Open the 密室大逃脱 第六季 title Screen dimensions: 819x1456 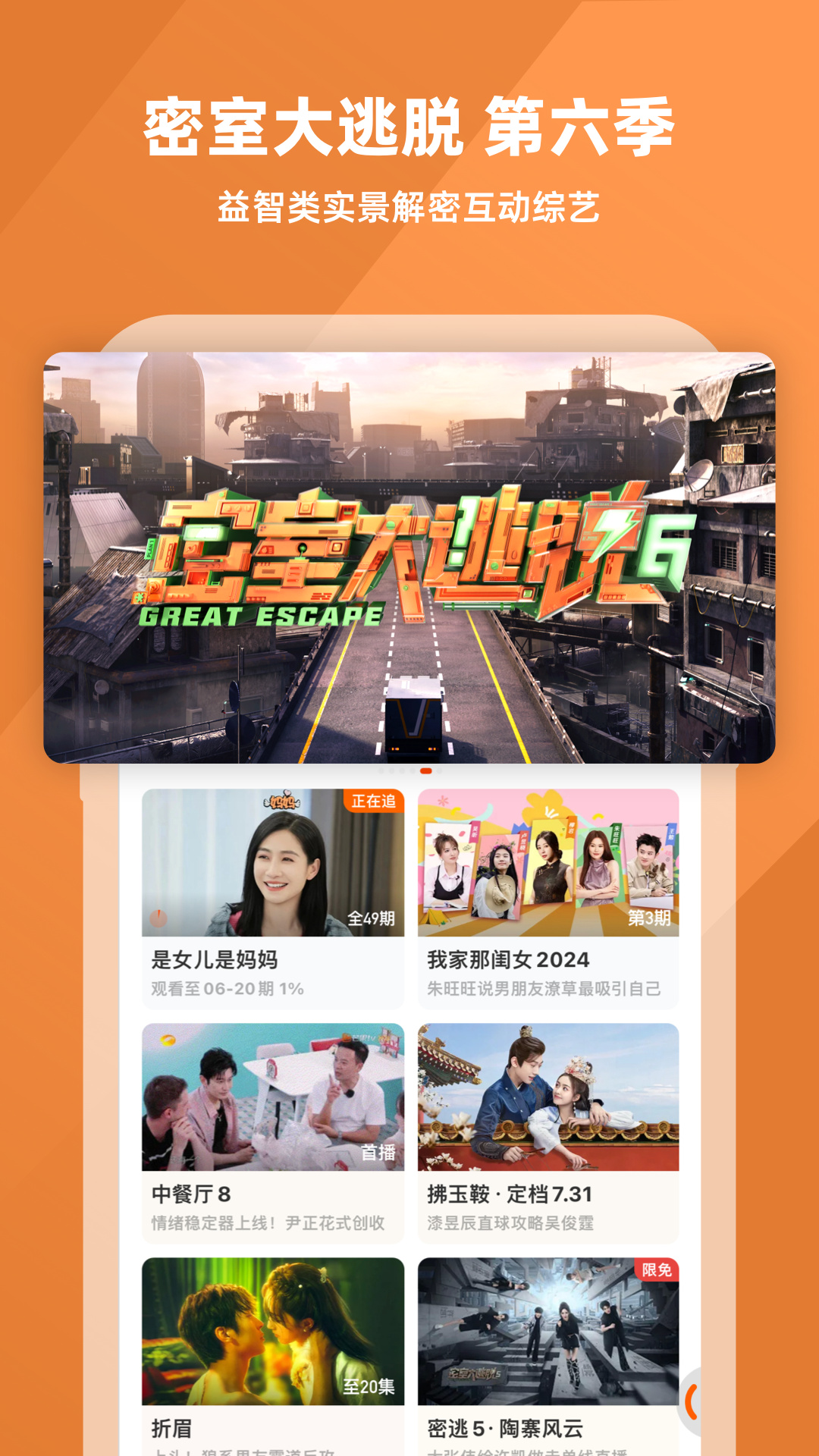(x=409, y=126)
